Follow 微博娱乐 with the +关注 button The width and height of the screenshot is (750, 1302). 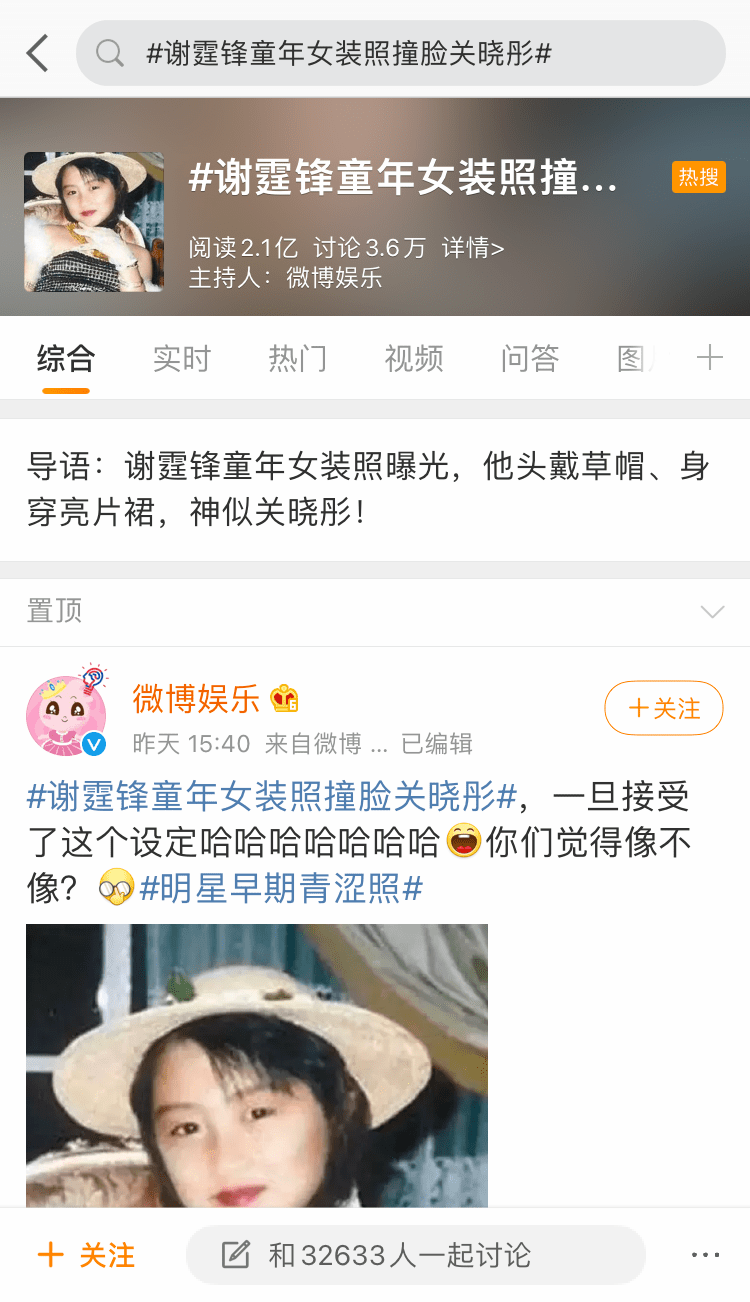[663, 708]
